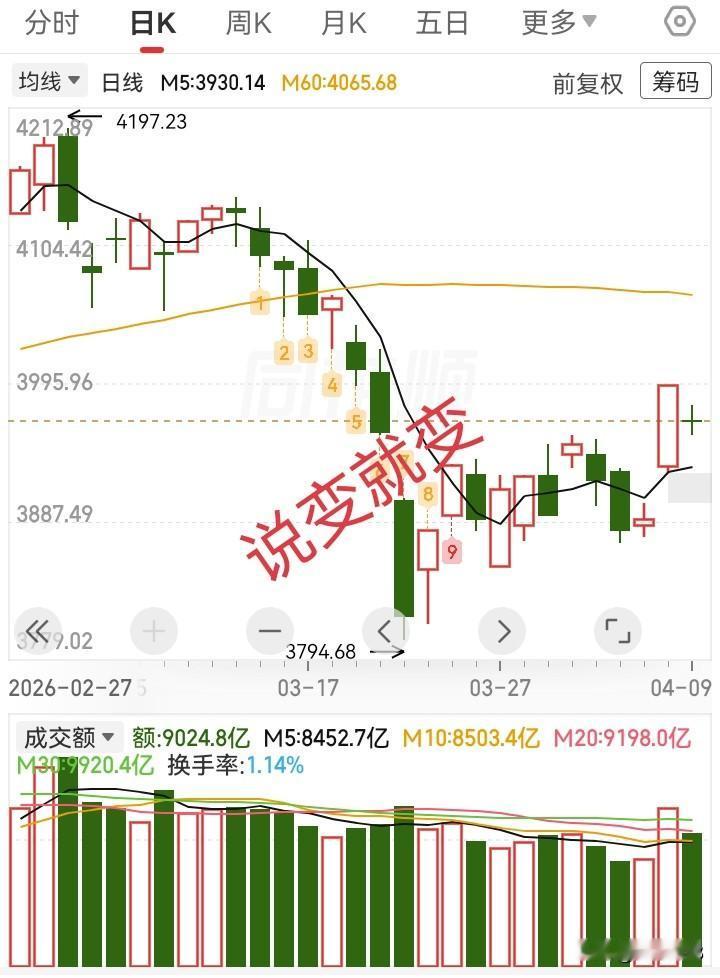The image size is (720, 978).
Task: Zoom out using the minus icon
Action: coord(270,631)
